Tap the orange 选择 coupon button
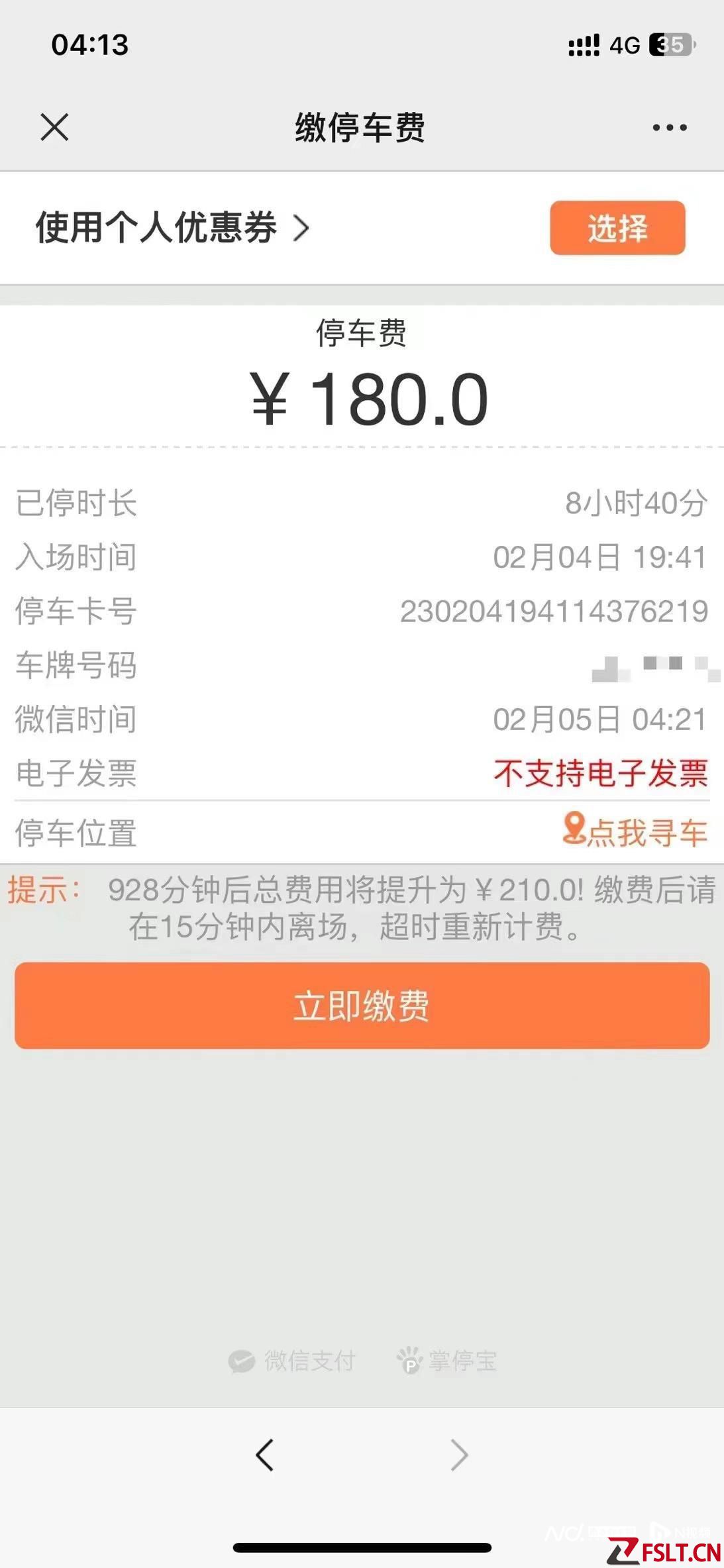Viewport: 724px width, 1568px height. (617, 228)
